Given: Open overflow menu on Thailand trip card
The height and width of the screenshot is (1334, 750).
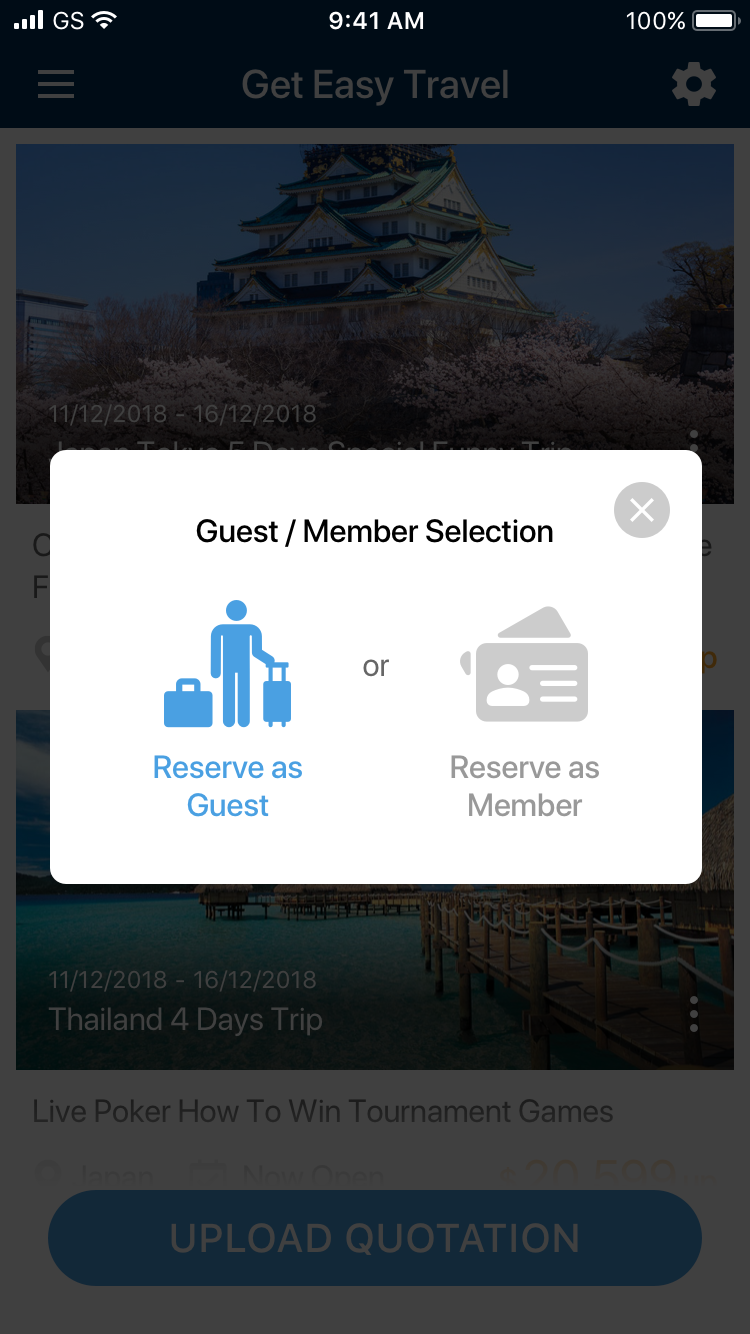Looking at the screenshot, I should [x=694, y=1013].
